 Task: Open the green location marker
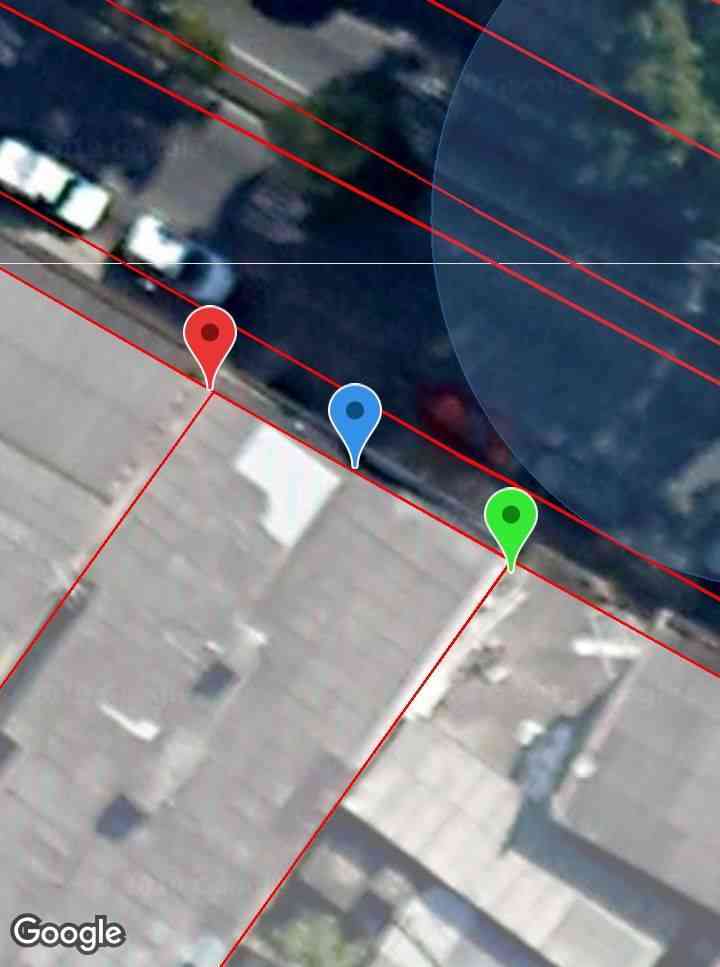coord(511,519)
